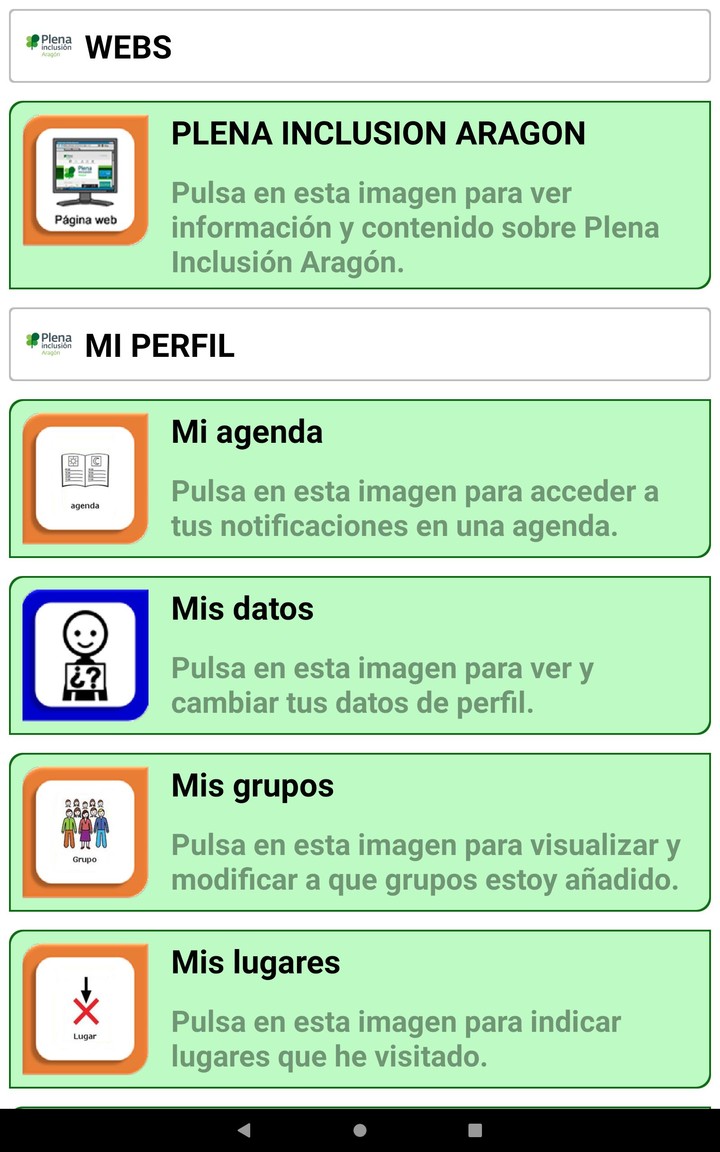
Task: Tap the agenda notebook pictogram
Action: [85, 477]
